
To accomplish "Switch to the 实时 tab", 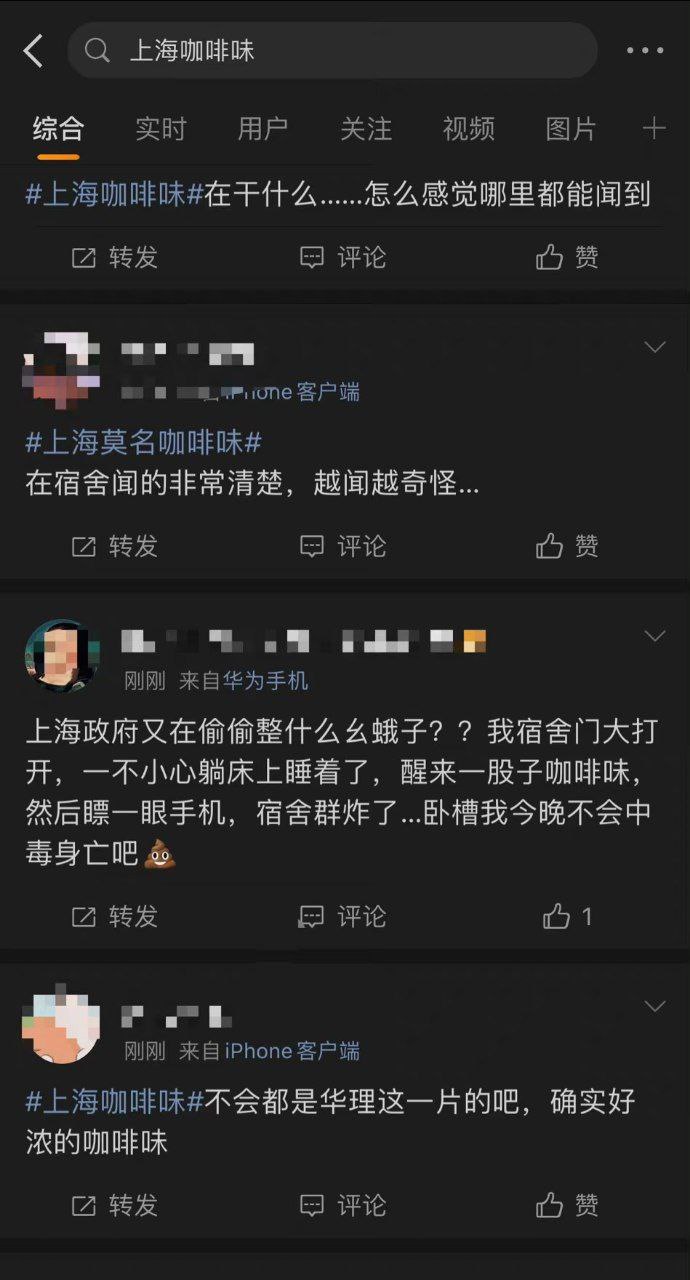I will 161,129.
